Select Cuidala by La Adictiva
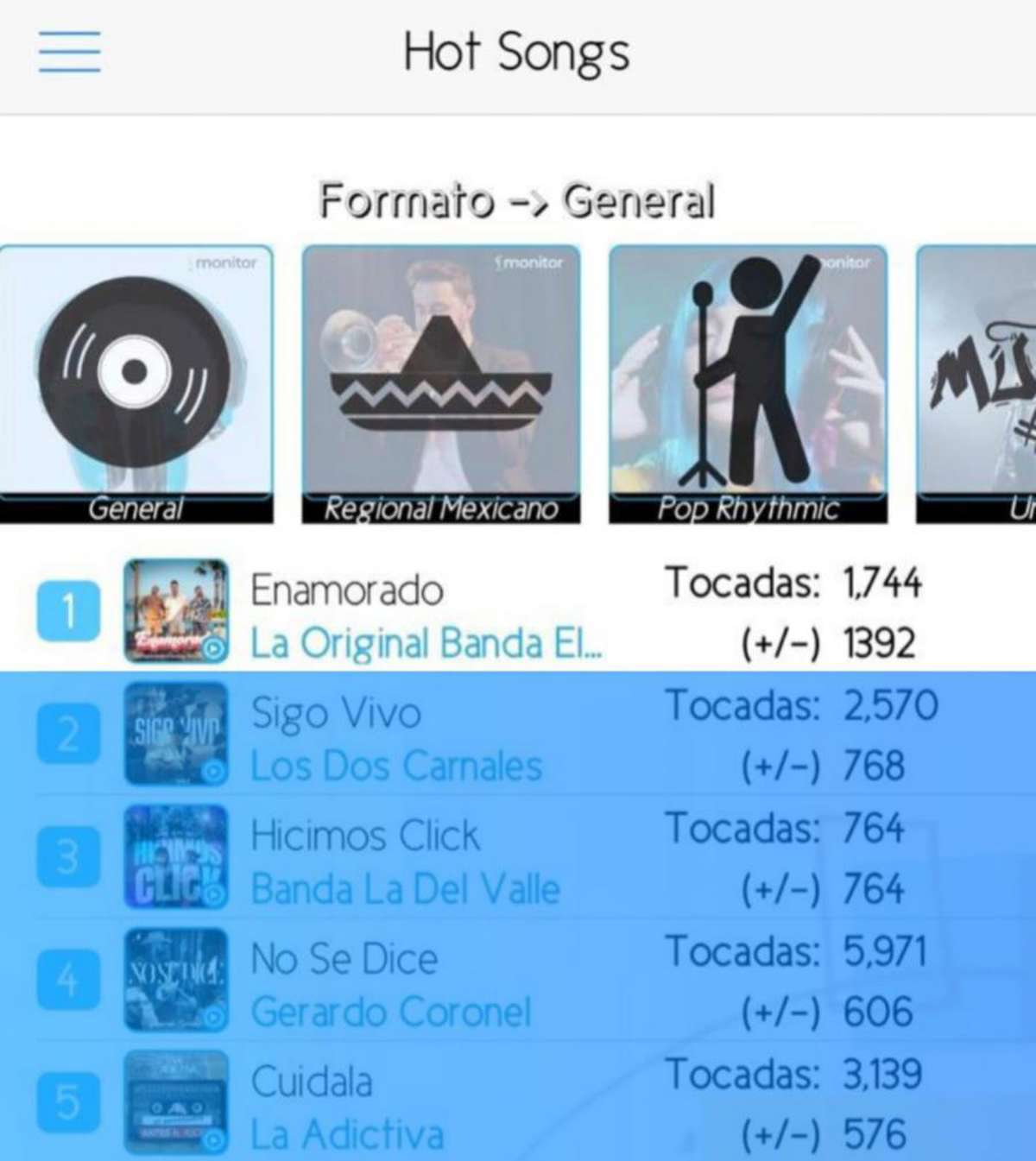 point(312,1082)
